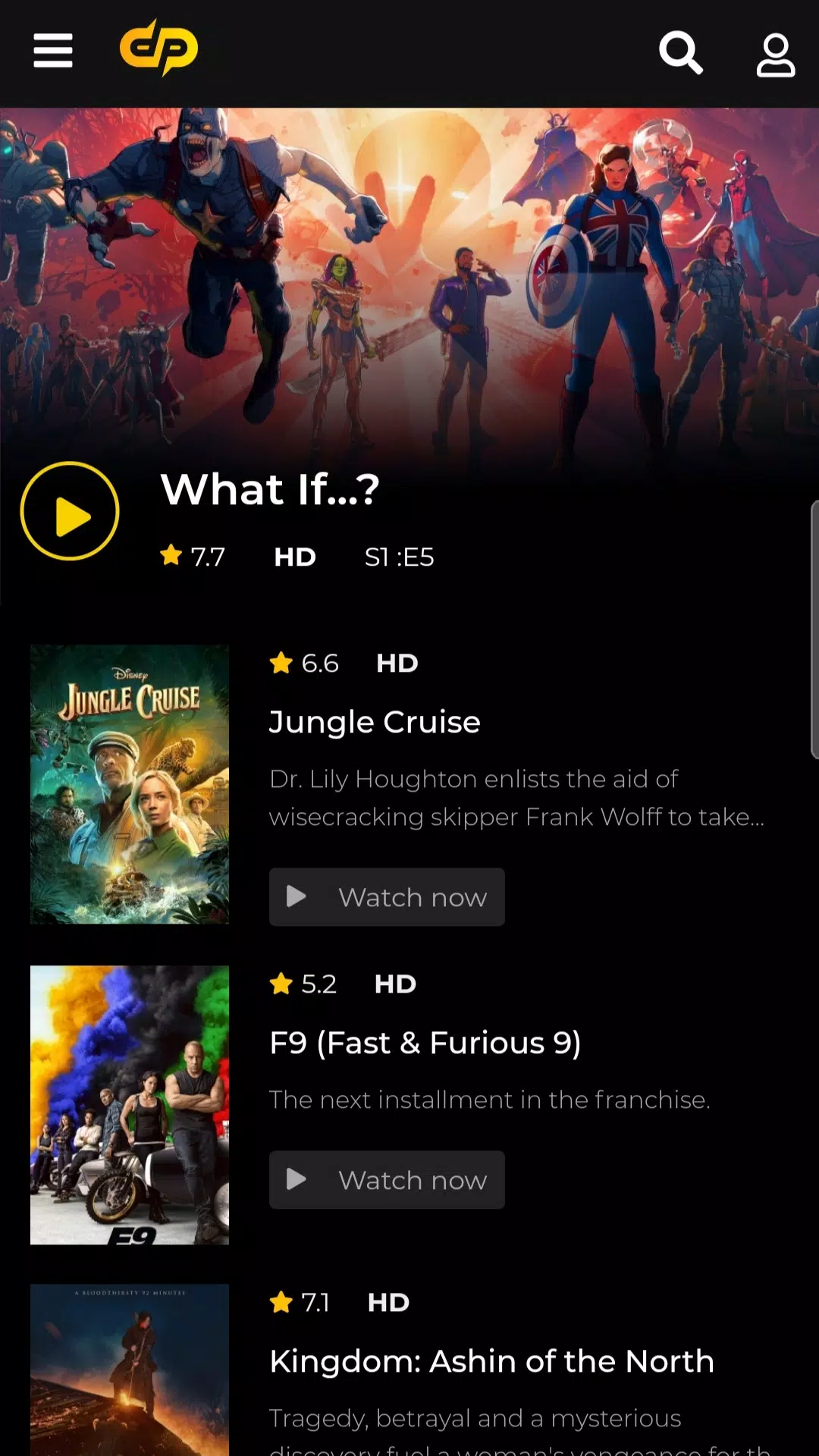Open the F9 movie poster
Viewport: 819px width, 1456px height.
point(130,1105)
